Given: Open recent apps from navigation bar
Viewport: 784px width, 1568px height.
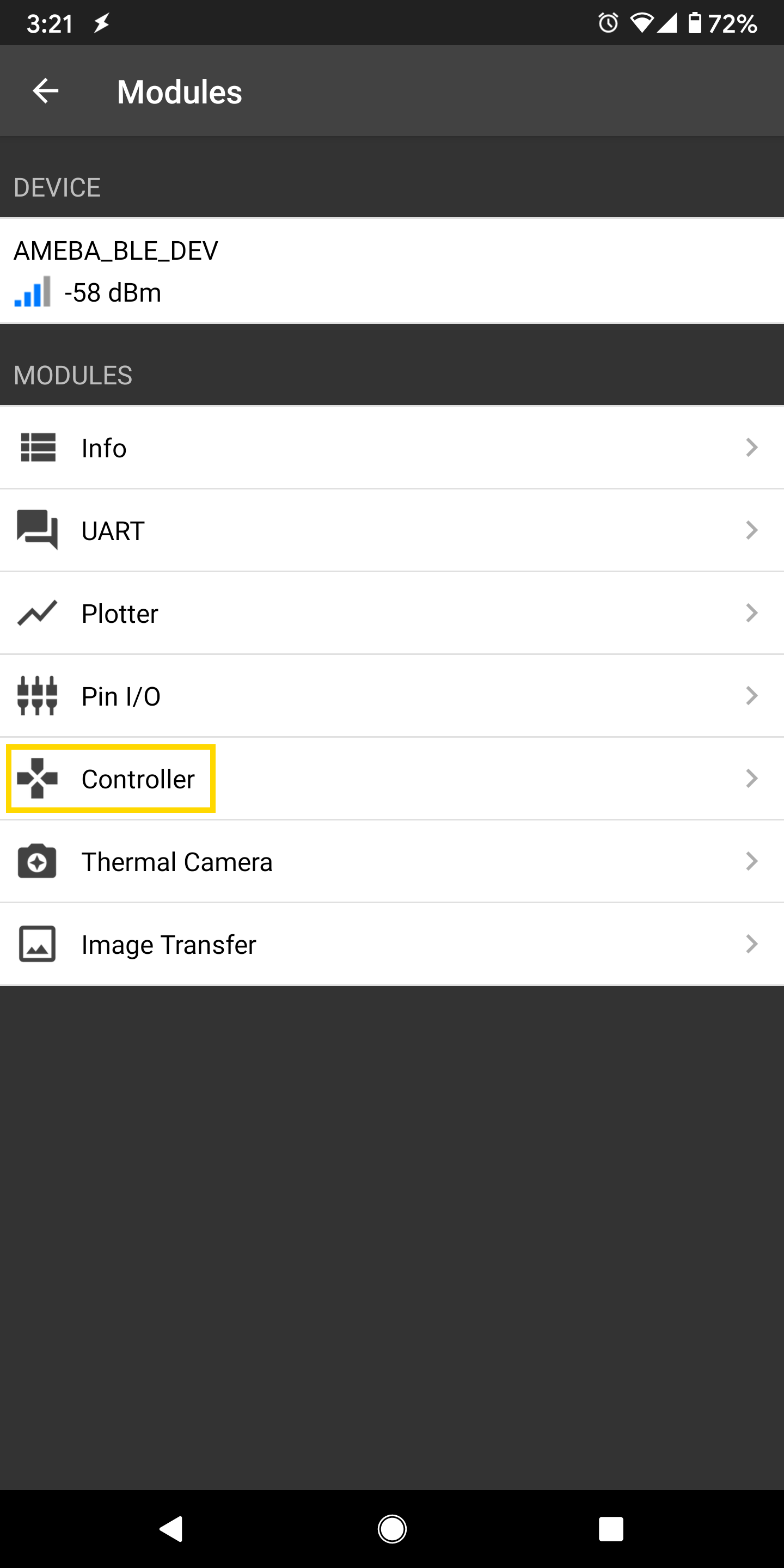Looking at the screenshot, I should pos(610,1528).
